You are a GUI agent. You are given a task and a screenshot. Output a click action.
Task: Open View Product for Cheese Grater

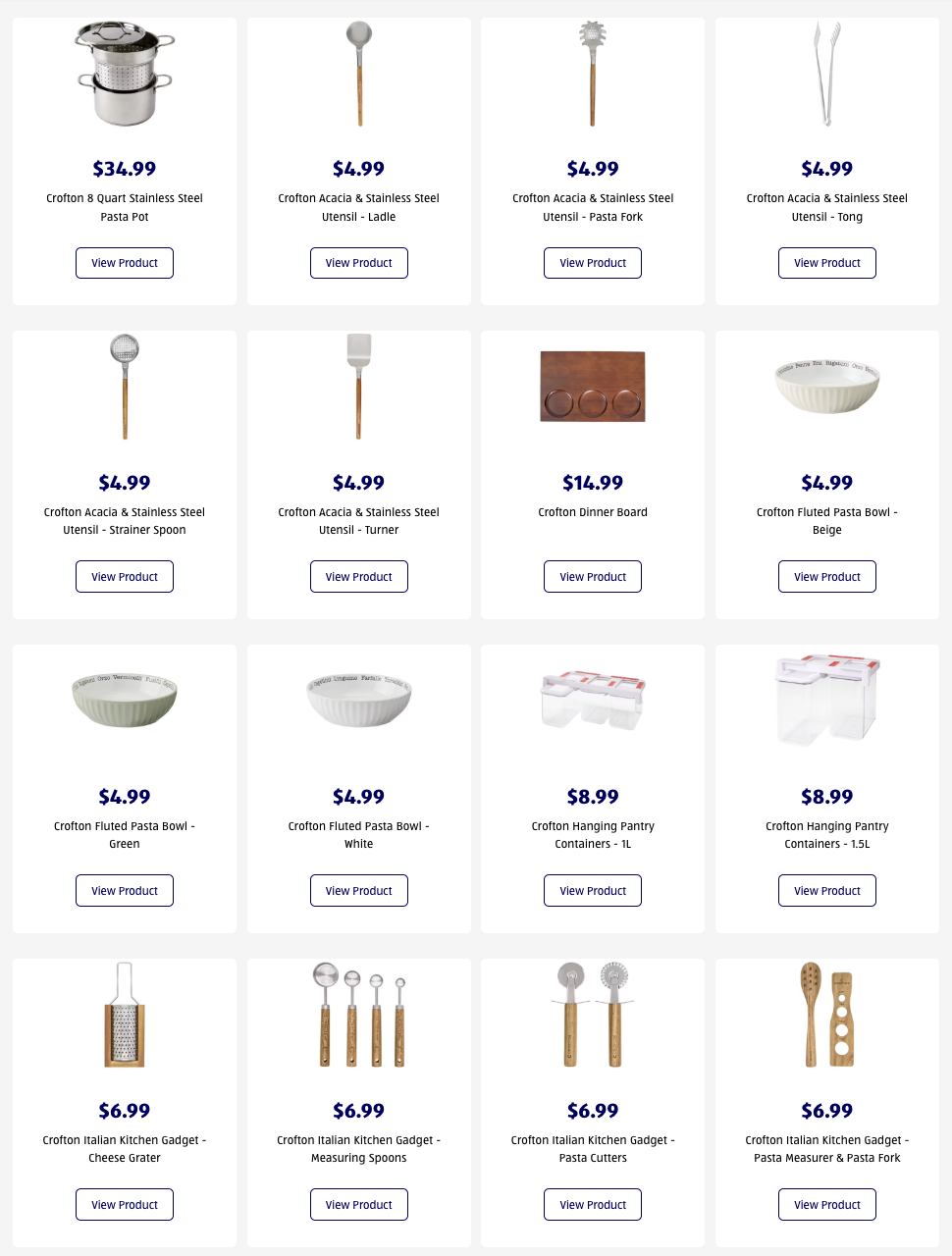[125, 1205]
